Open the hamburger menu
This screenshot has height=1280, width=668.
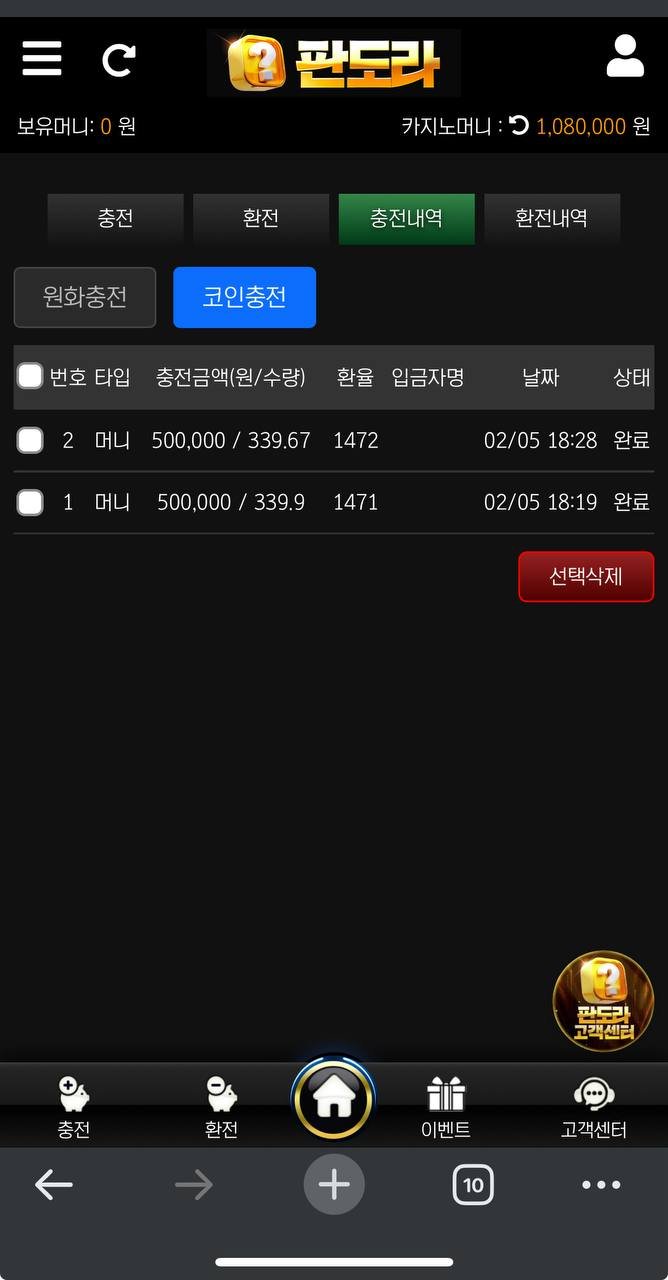(x=42, y=59)
